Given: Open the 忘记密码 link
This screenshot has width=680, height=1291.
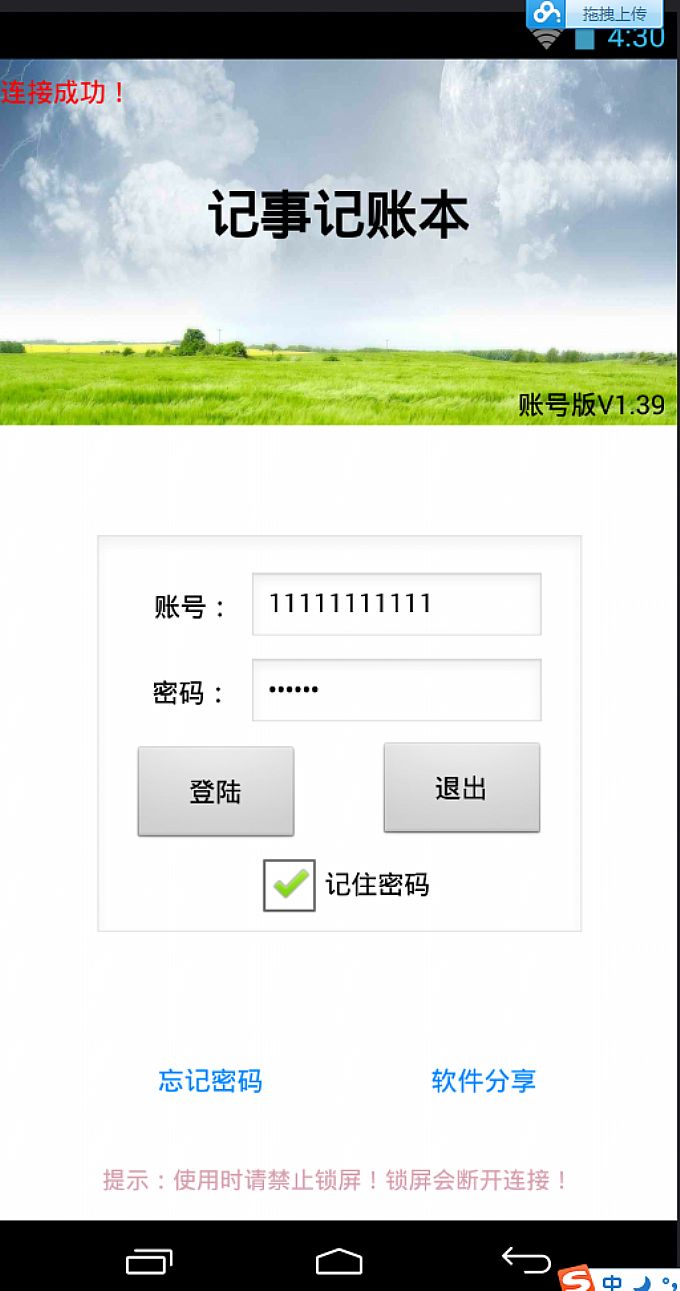Looking at the screenshot, I should pos(210,1081).
